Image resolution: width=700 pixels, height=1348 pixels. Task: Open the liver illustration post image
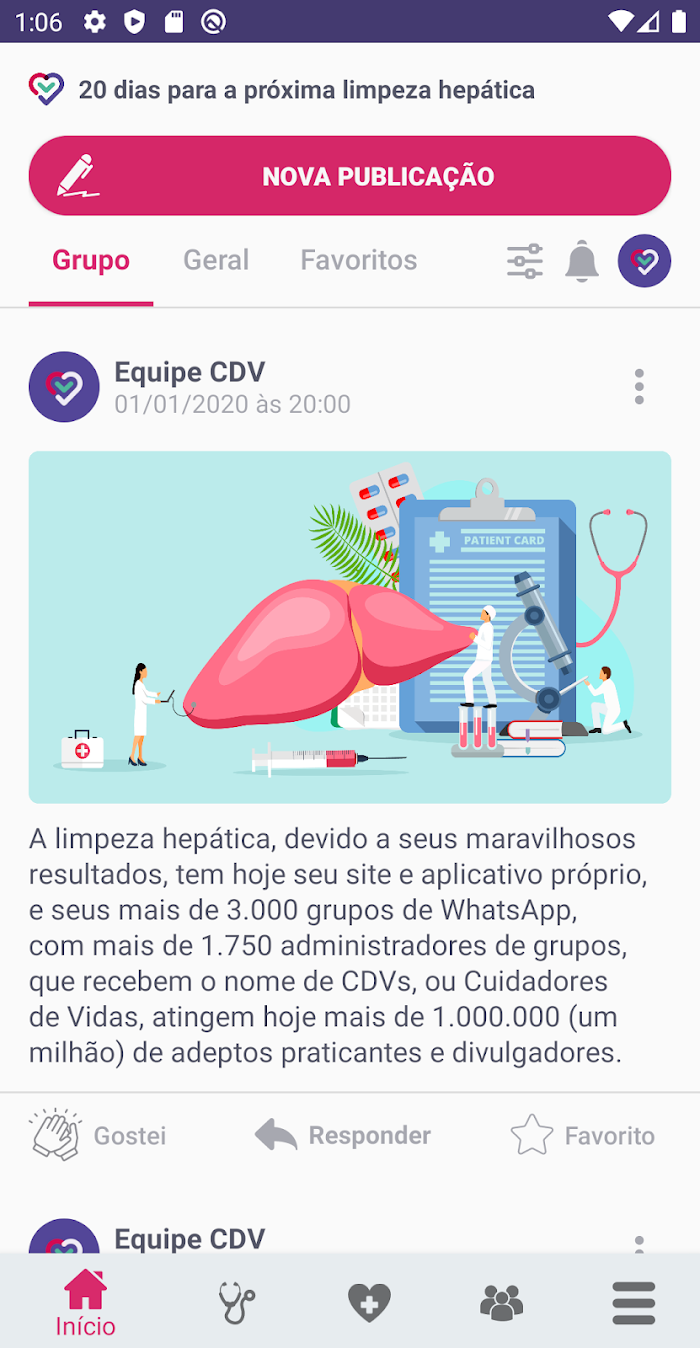click(x=350, y=627)
